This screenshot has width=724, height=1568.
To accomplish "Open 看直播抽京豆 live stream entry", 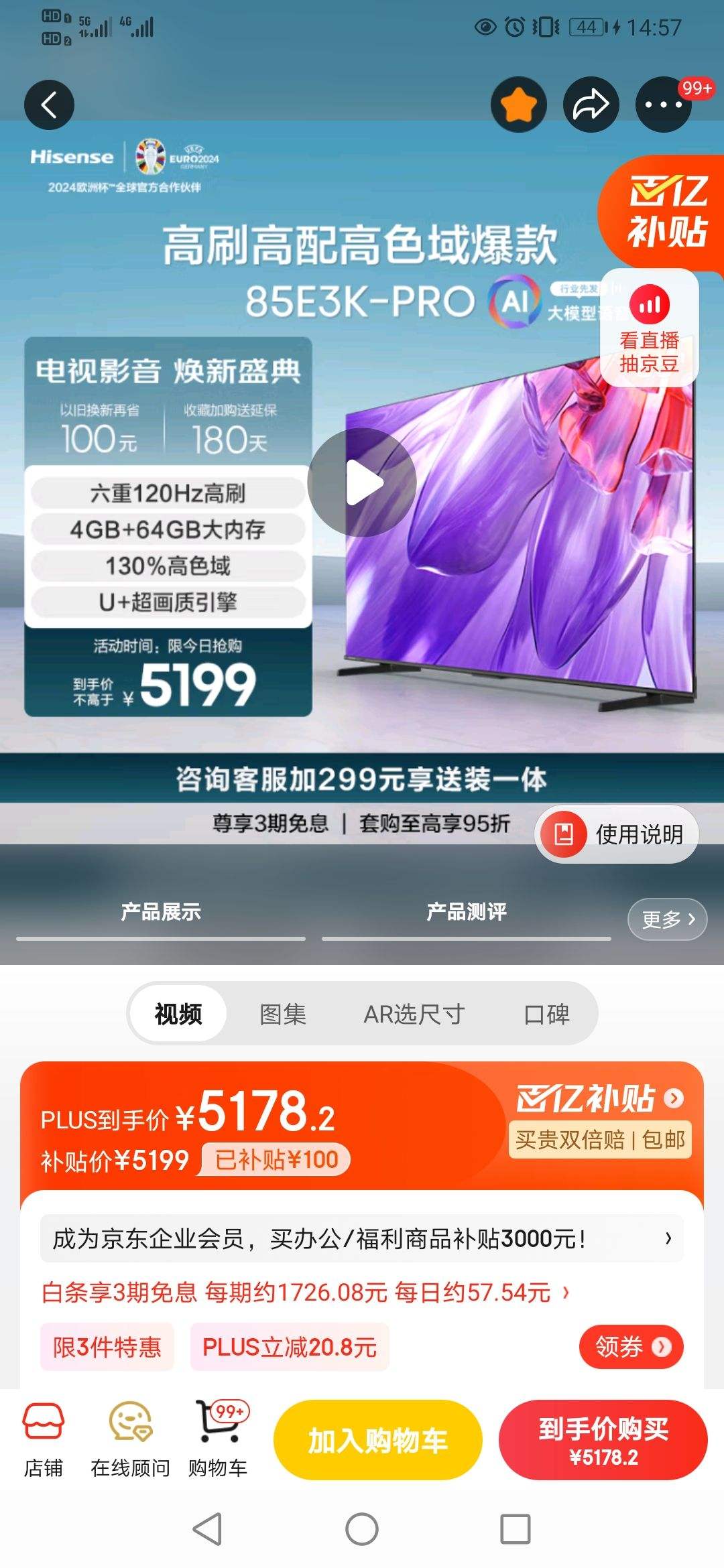I will [x=650, y=328].
